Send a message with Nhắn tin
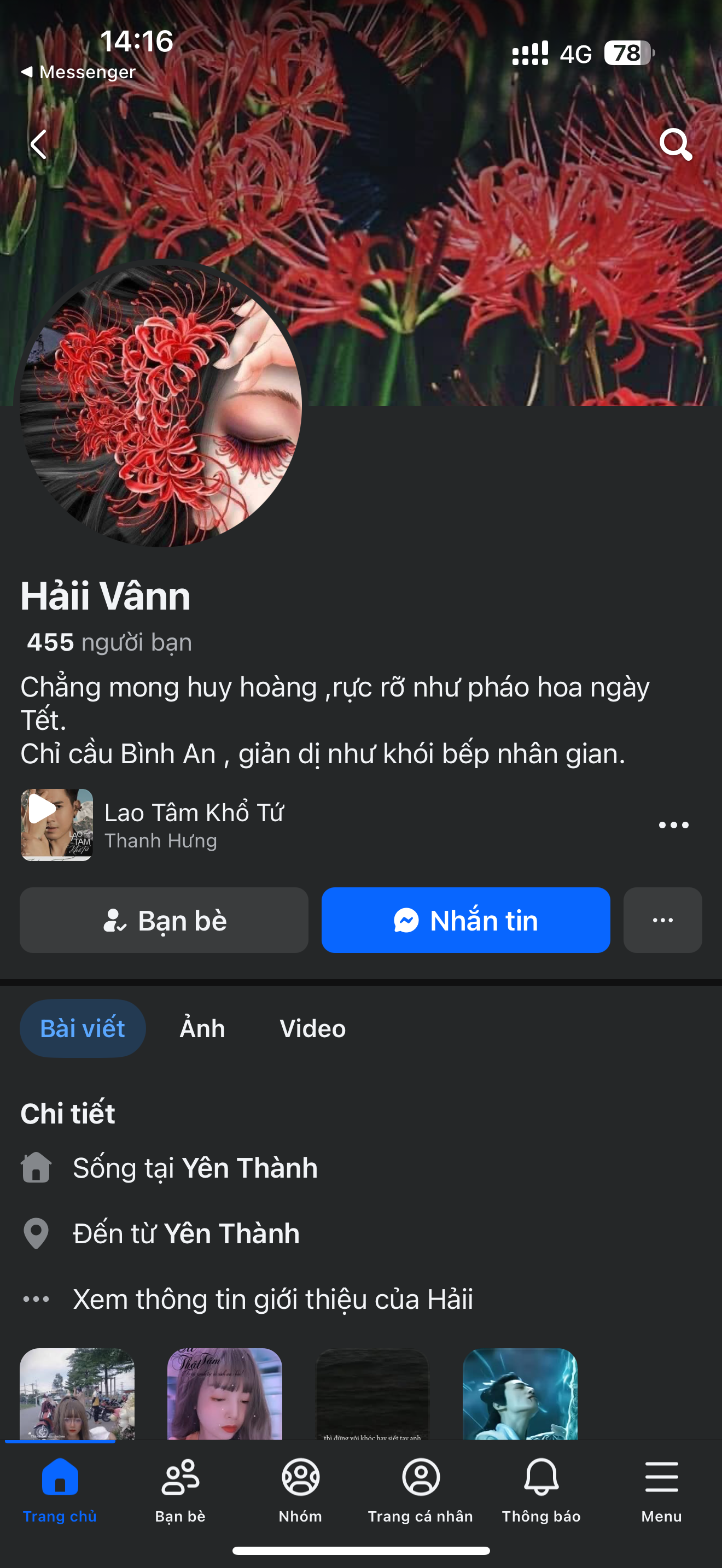Screen dimensions: 722x1568 pyautogui.click(x=465, y=920)
